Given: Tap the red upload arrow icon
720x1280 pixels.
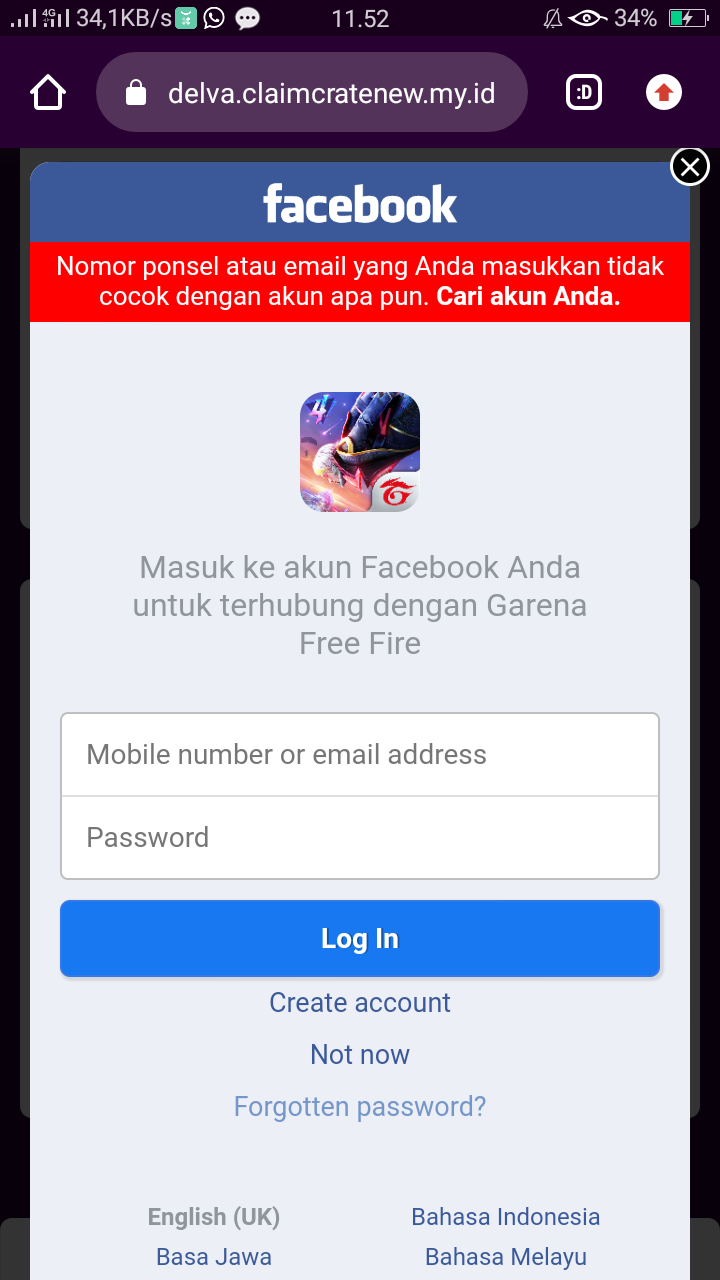Looking at the screenshot, I should pos(664,93).
